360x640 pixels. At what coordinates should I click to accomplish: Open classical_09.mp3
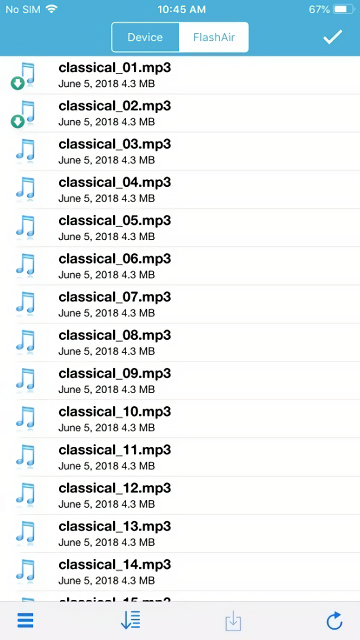tap(180, 381)
